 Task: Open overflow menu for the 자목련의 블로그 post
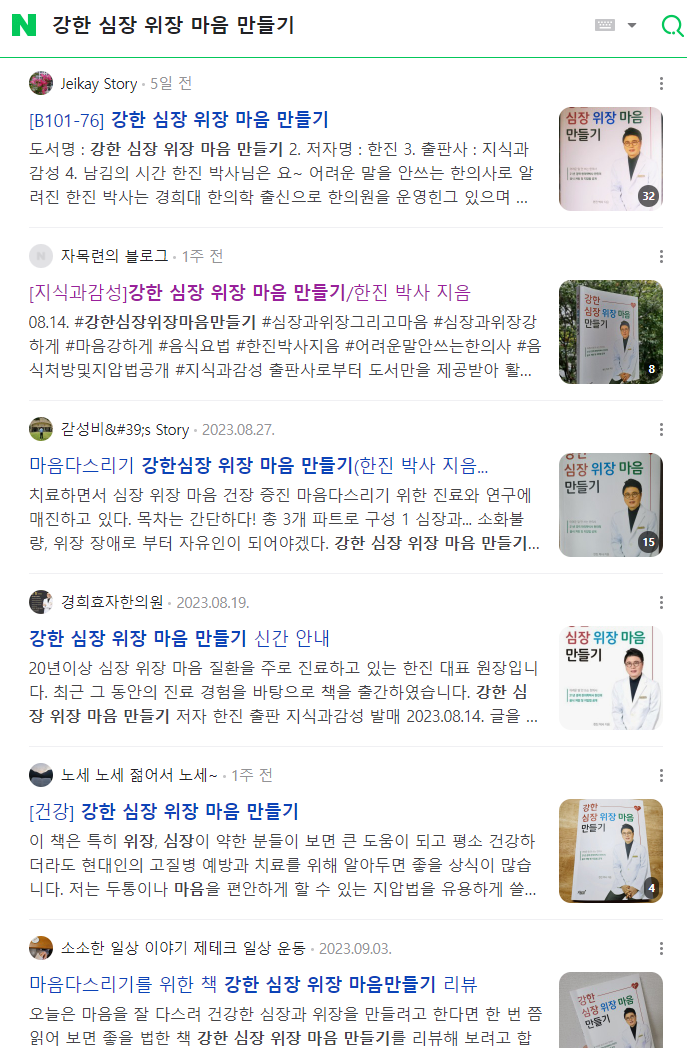(x=661, y=256)
